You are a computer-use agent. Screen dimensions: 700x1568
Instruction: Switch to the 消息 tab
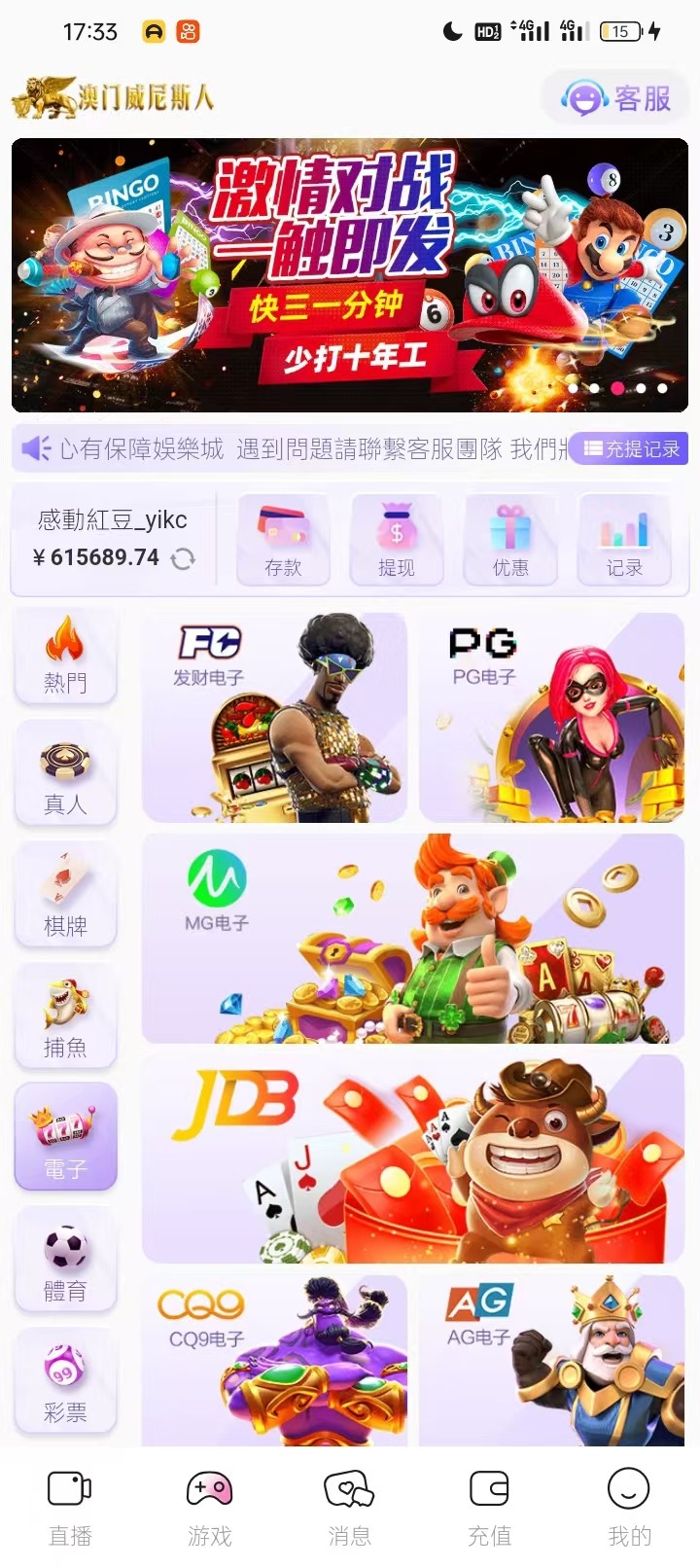click(349, 1507)
